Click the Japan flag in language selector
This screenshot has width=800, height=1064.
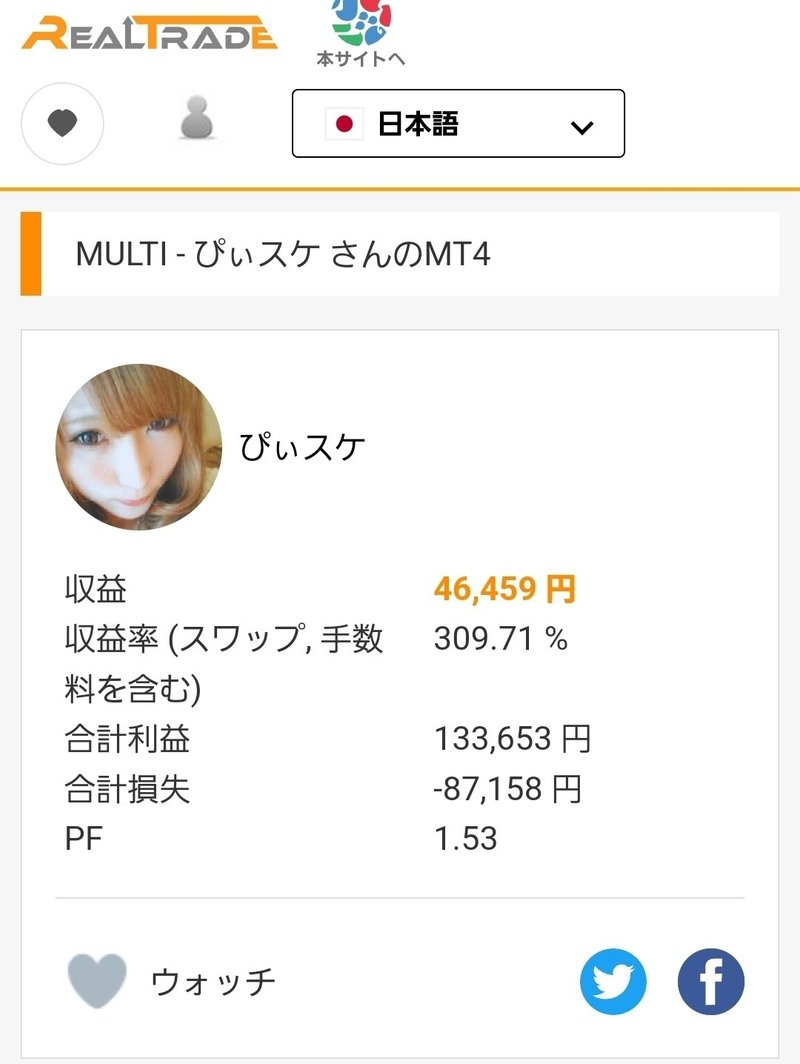(344, 122)
